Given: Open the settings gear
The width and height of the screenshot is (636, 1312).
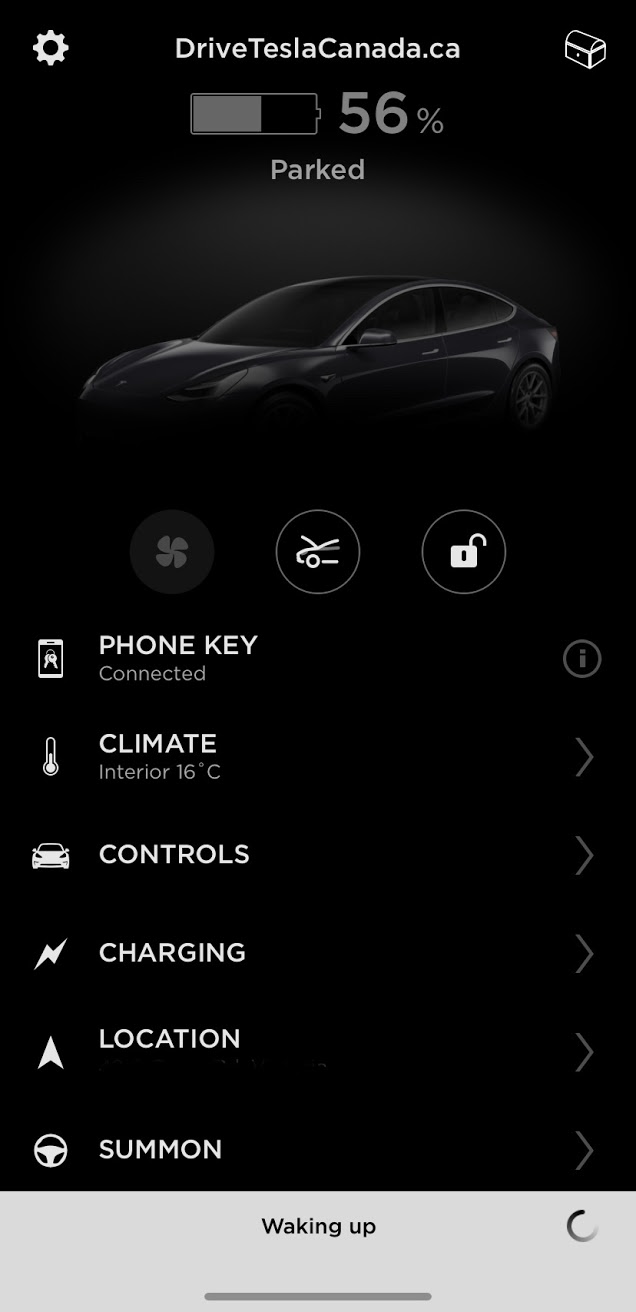Looking at the screenshot, I should click(51, 48).
